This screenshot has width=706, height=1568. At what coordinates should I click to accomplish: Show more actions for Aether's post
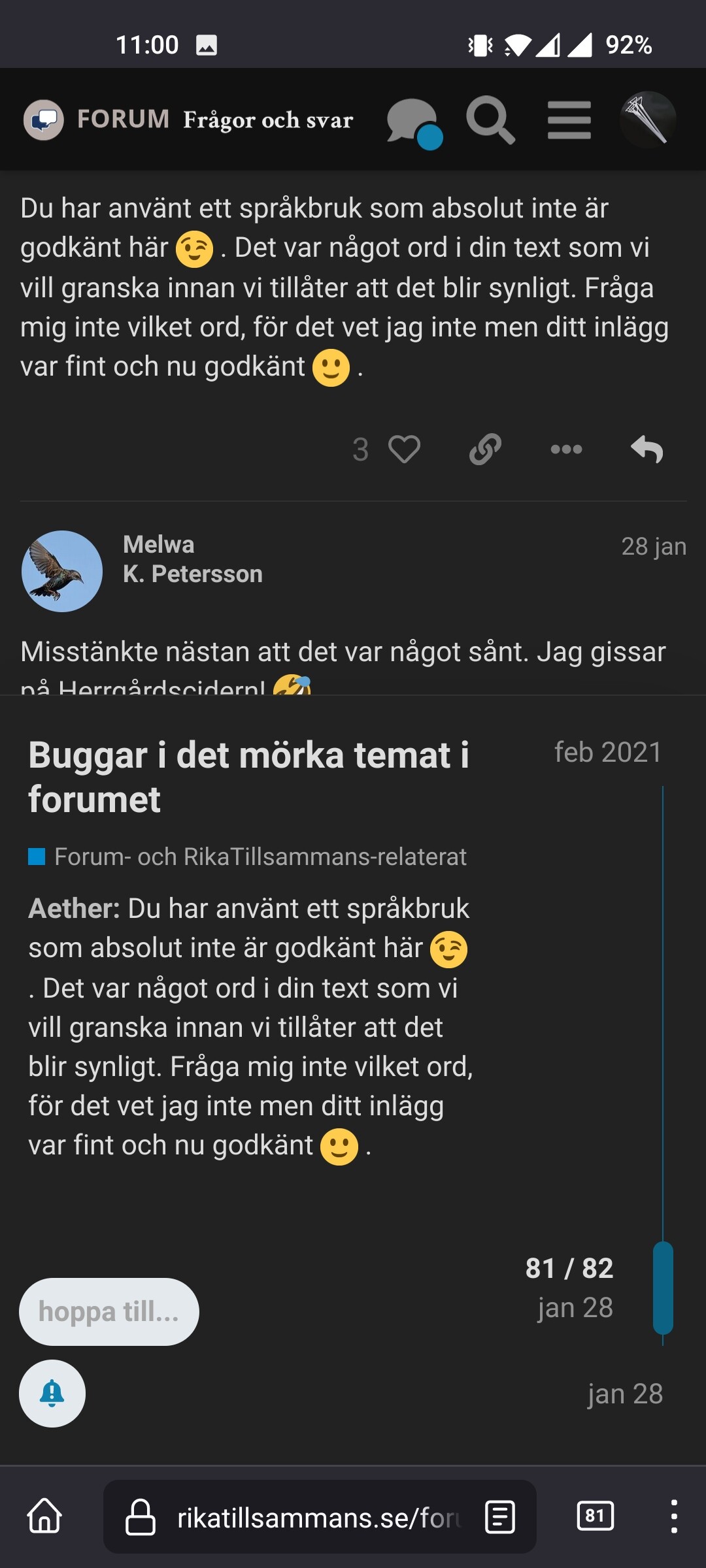click(566, 449)
